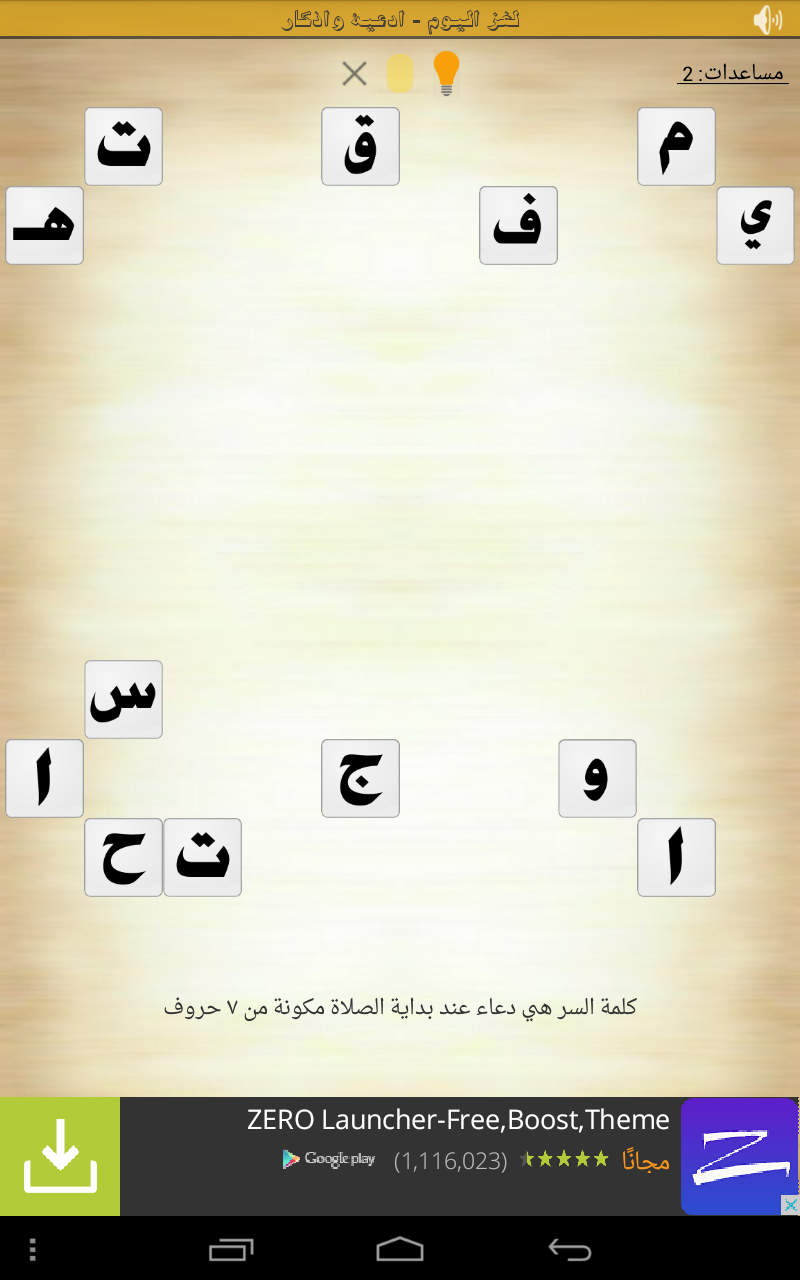The height and width of the screenshot is (1280, 800).
Task: Choose the ا tile beside the و tile
Action: click(x=676, y=858)
